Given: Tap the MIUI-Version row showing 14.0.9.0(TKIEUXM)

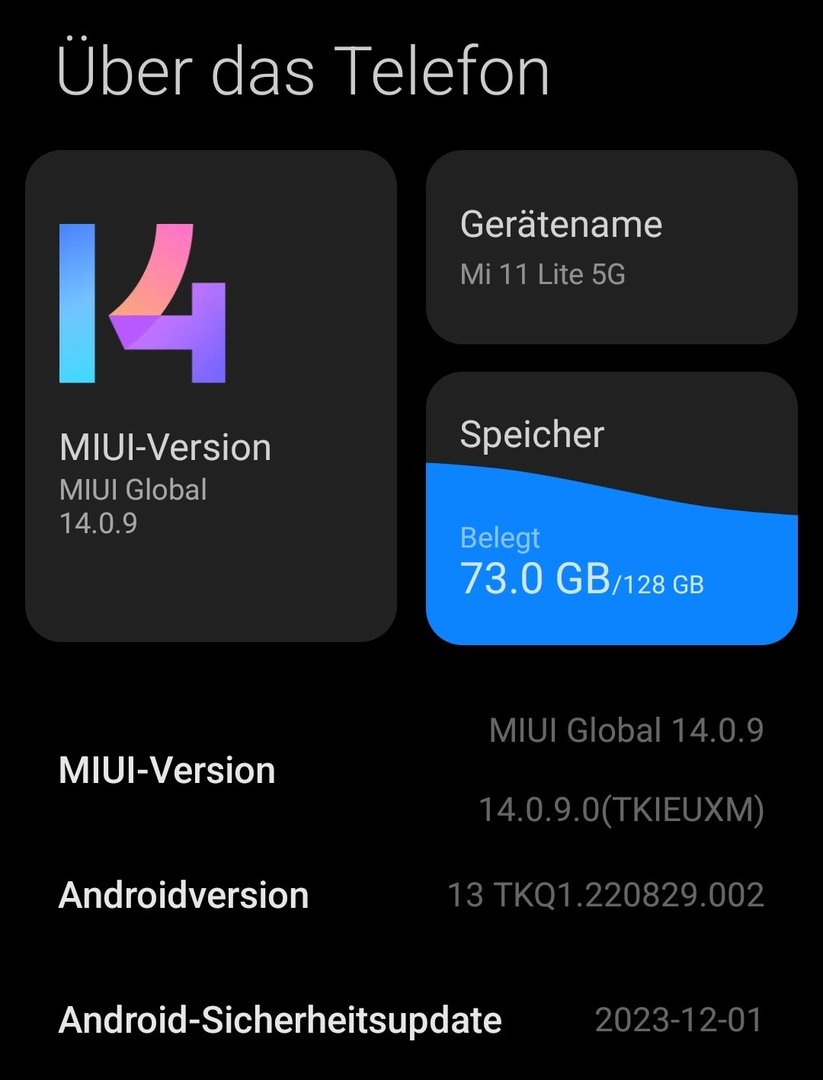Looking at the screenshot, I should pyautogui.click(x=411, y=769).
